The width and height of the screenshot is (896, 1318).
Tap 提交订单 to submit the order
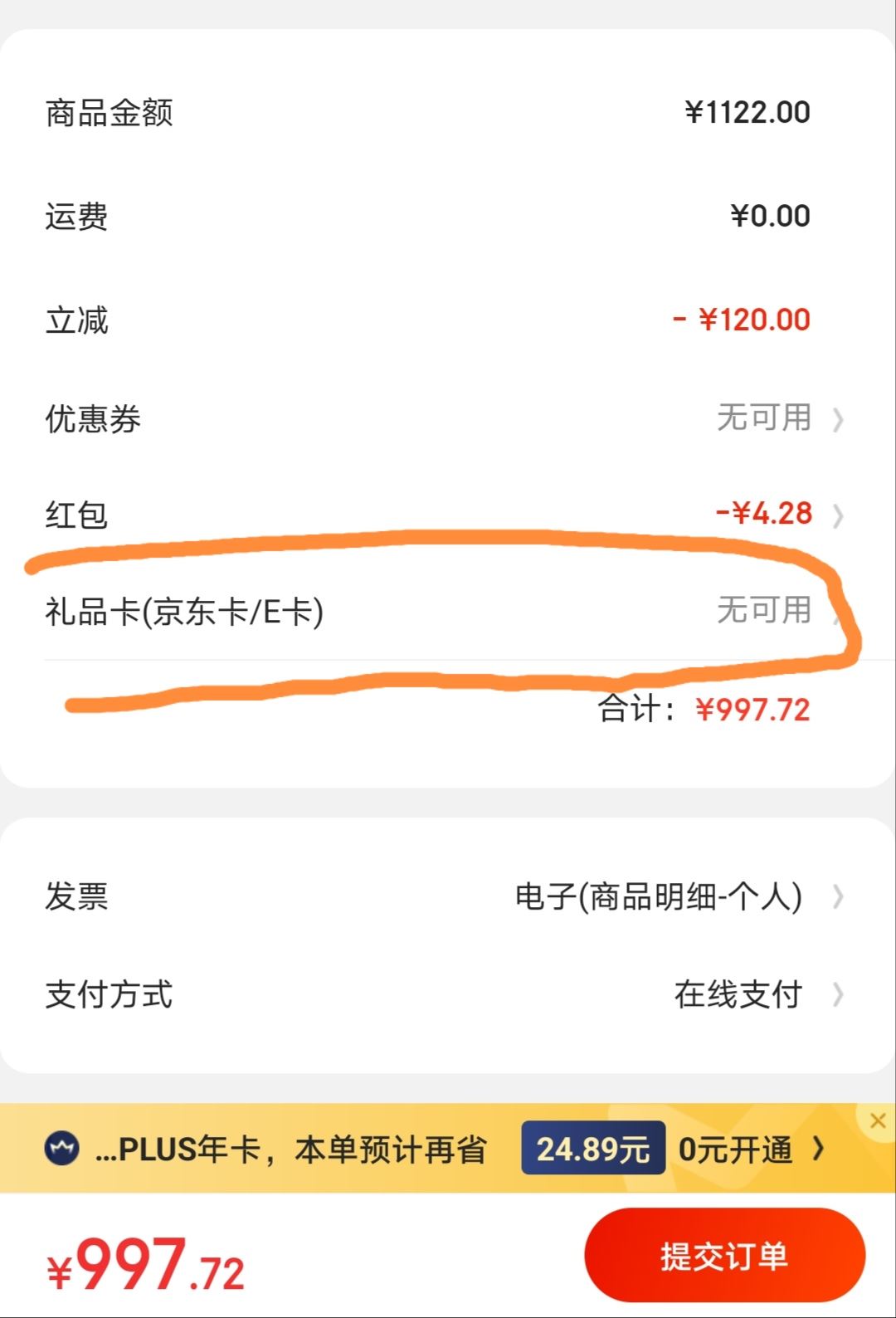point(724,1256)
